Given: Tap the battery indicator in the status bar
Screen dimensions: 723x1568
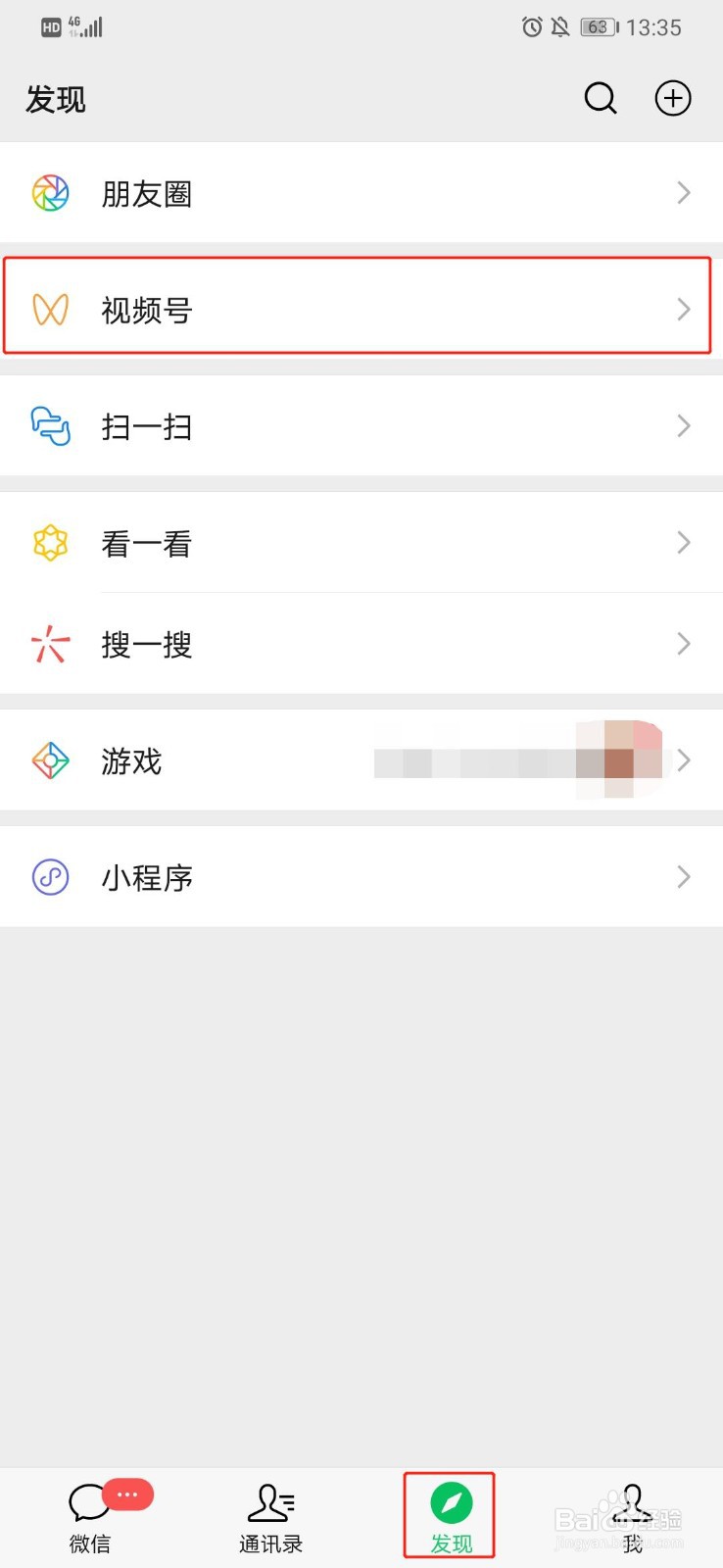Looking at the screenshot, I should click(x=597, y=26).
